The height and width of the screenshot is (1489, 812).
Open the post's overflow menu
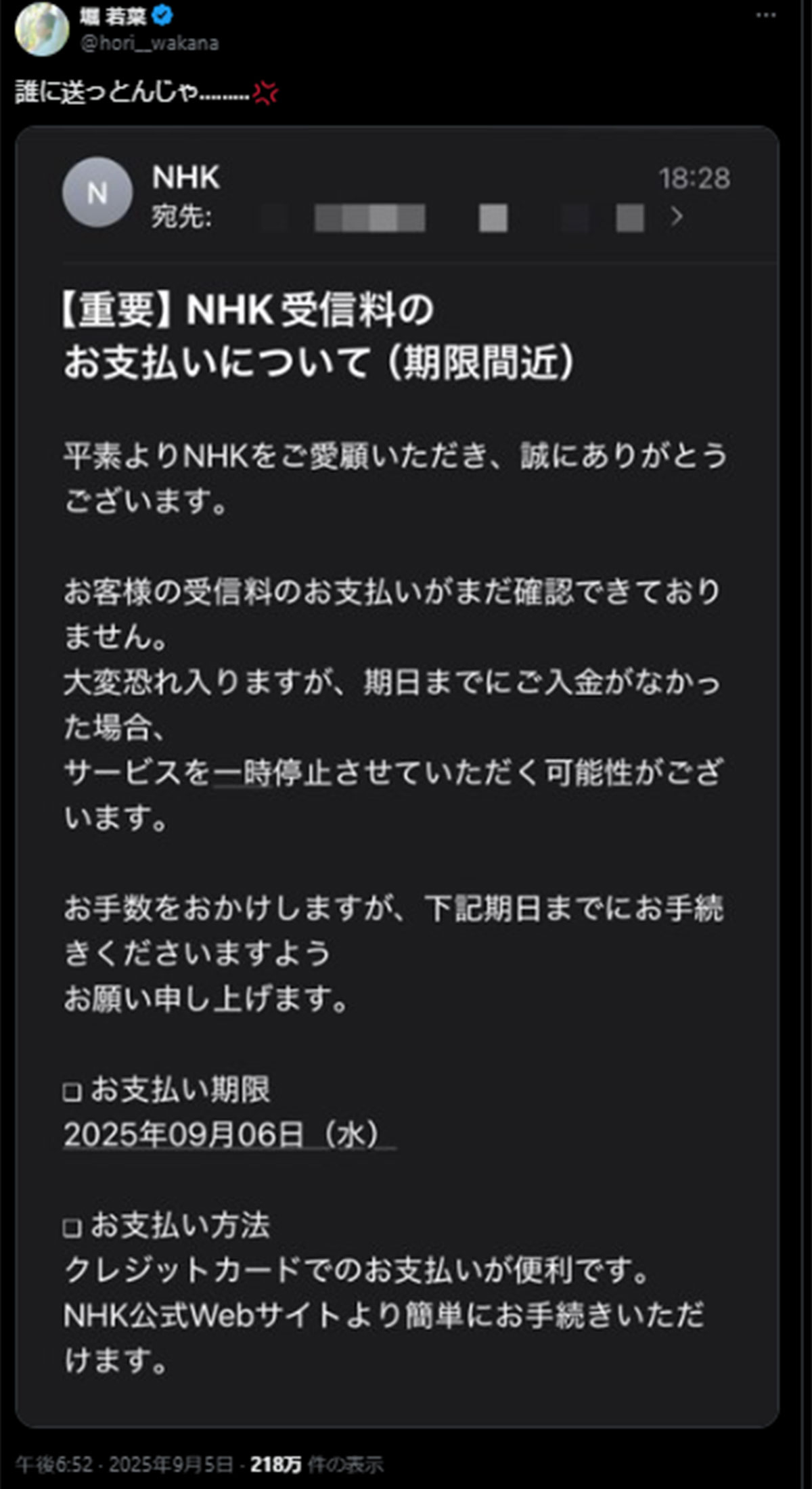765,16
